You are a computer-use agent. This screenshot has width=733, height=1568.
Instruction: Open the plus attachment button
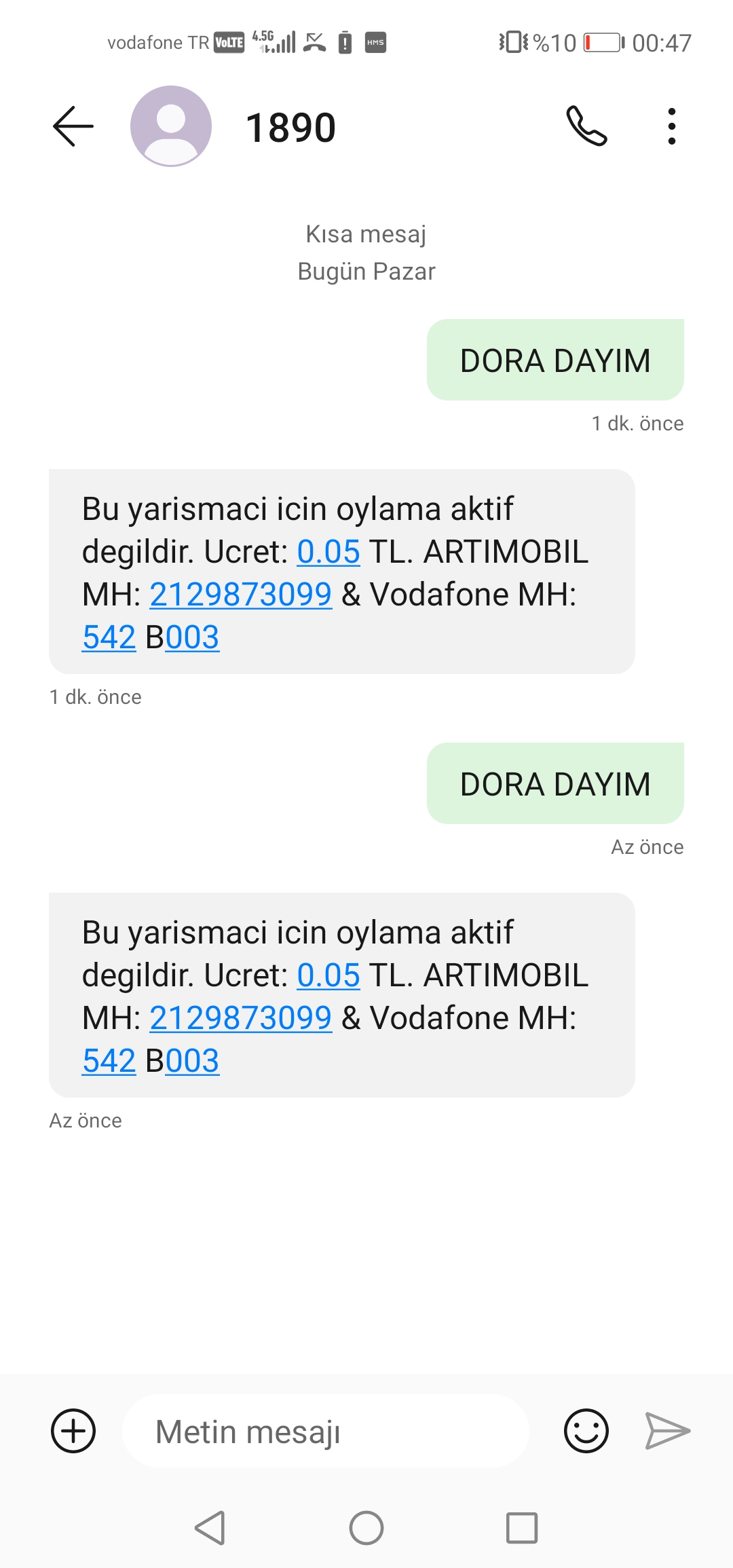[73, 1431]
